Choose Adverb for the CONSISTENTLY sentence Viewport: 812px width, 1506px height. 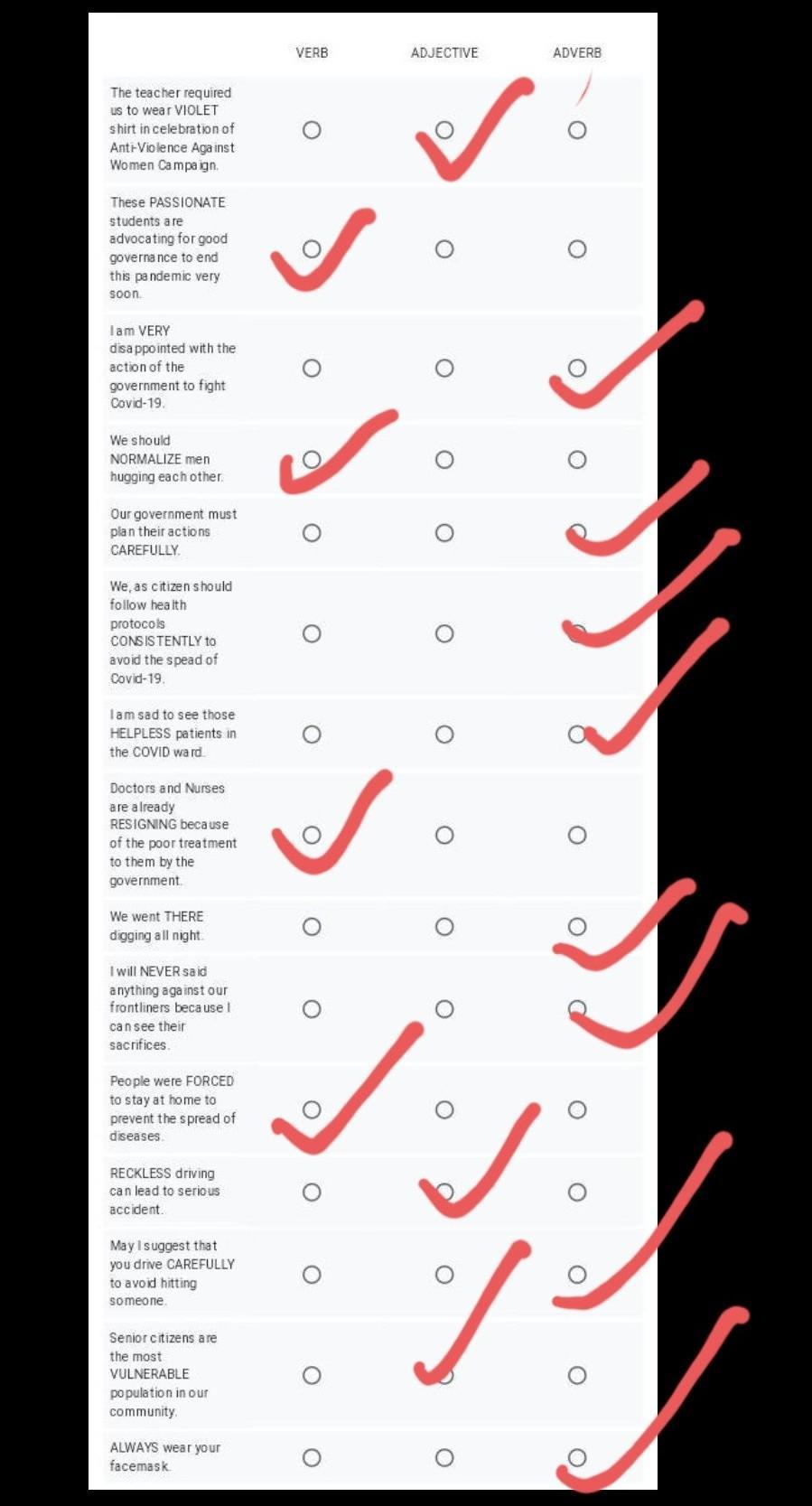(x=577, y=633)
